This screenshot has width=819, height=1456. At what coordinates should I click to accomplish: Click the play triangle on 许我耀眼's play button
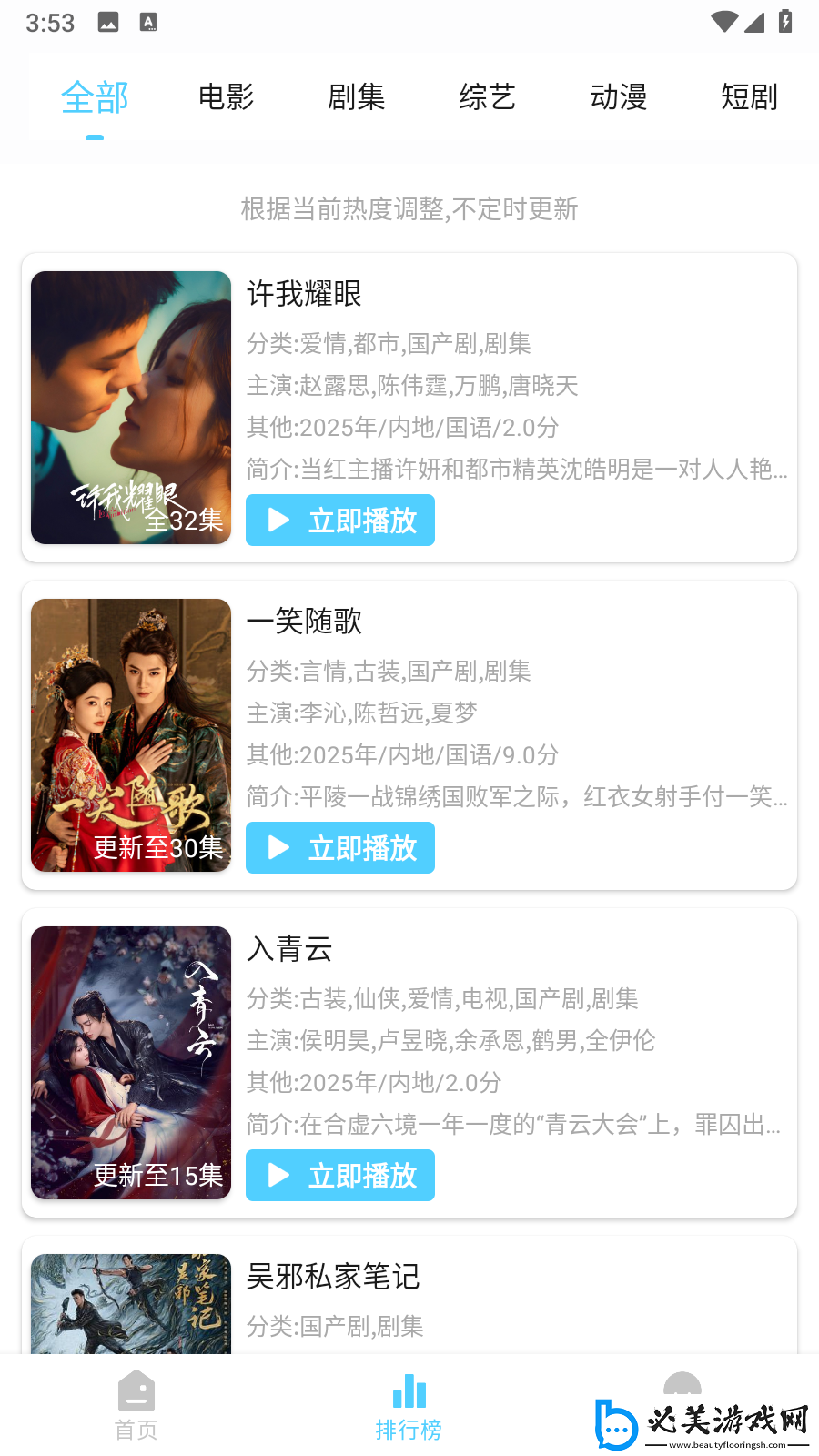[278, 520]
